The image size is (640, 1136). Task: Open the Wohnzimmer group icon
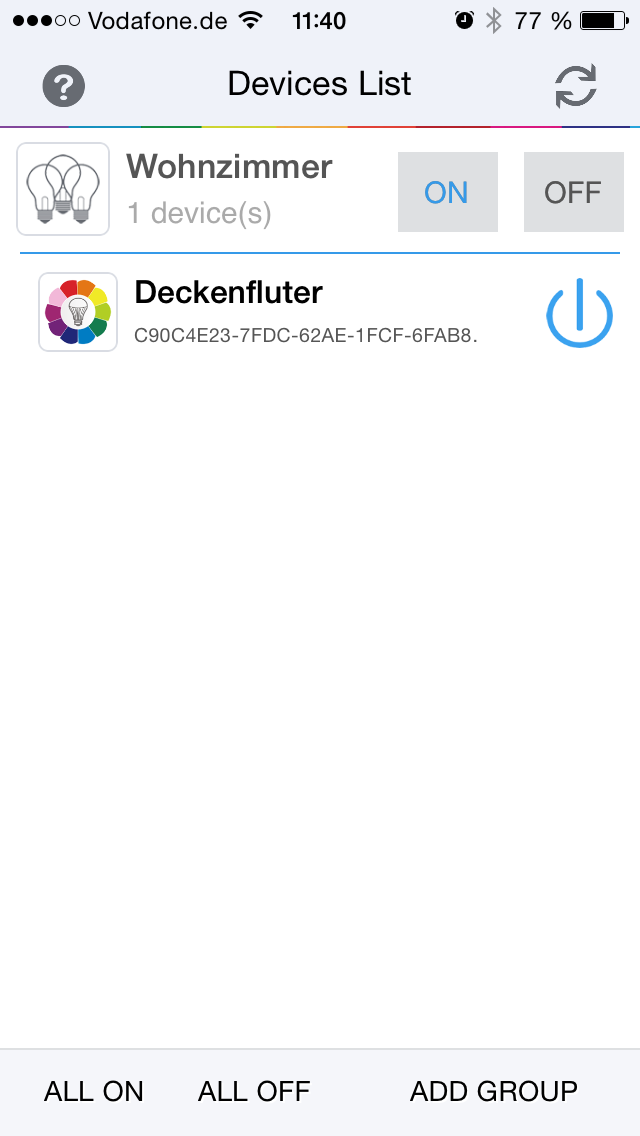click(x=63, y=189)
